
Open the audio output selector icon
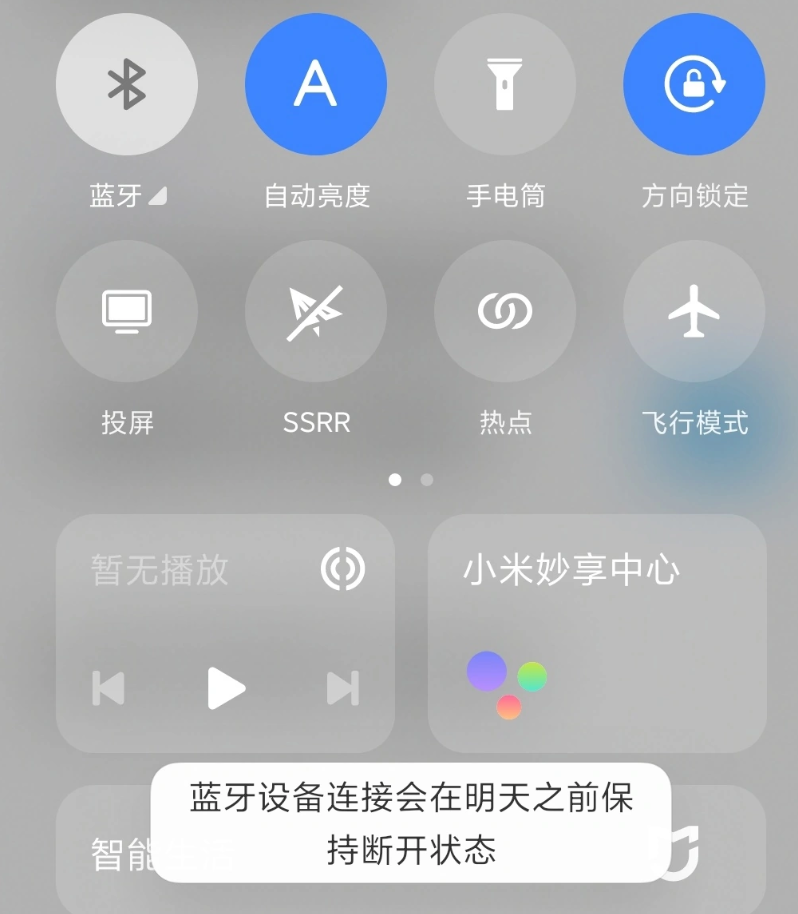(x=342, y=569)
